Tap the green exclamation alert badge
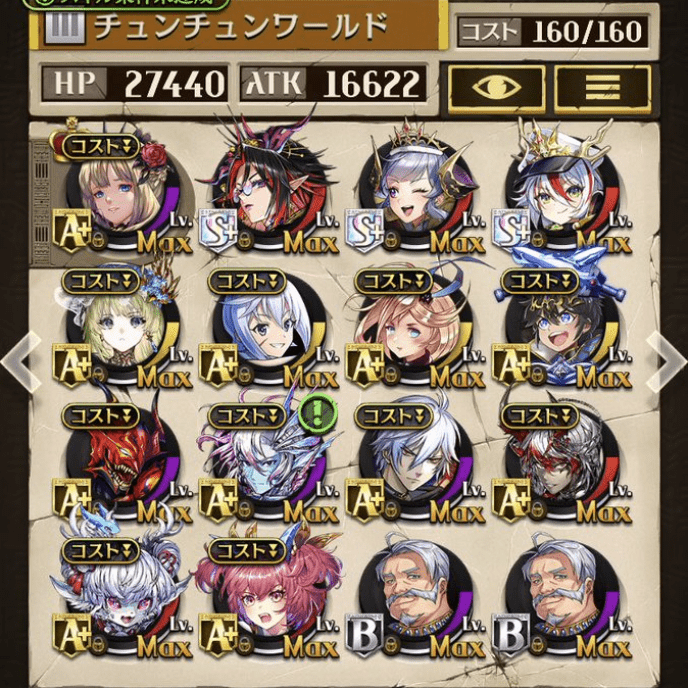The width and height of the screenshot is (688, 688). click(x=316, y=412)
